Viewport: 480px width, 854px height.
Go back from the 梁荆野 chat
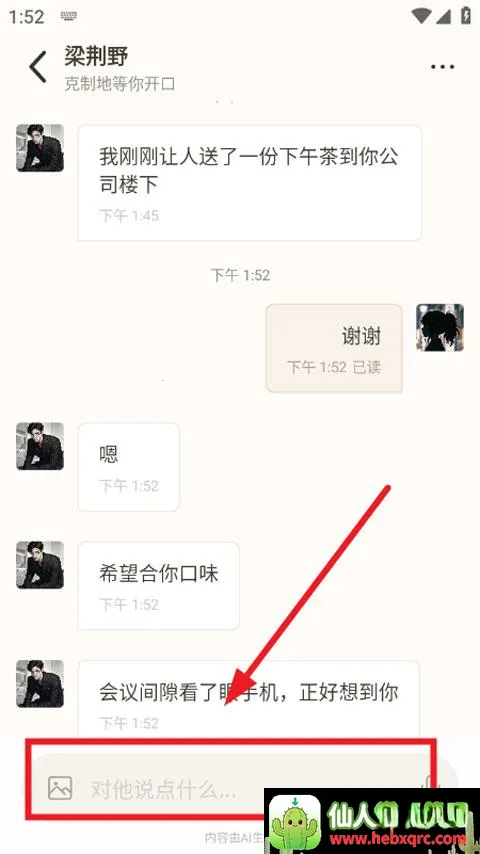tap(38, 67)
